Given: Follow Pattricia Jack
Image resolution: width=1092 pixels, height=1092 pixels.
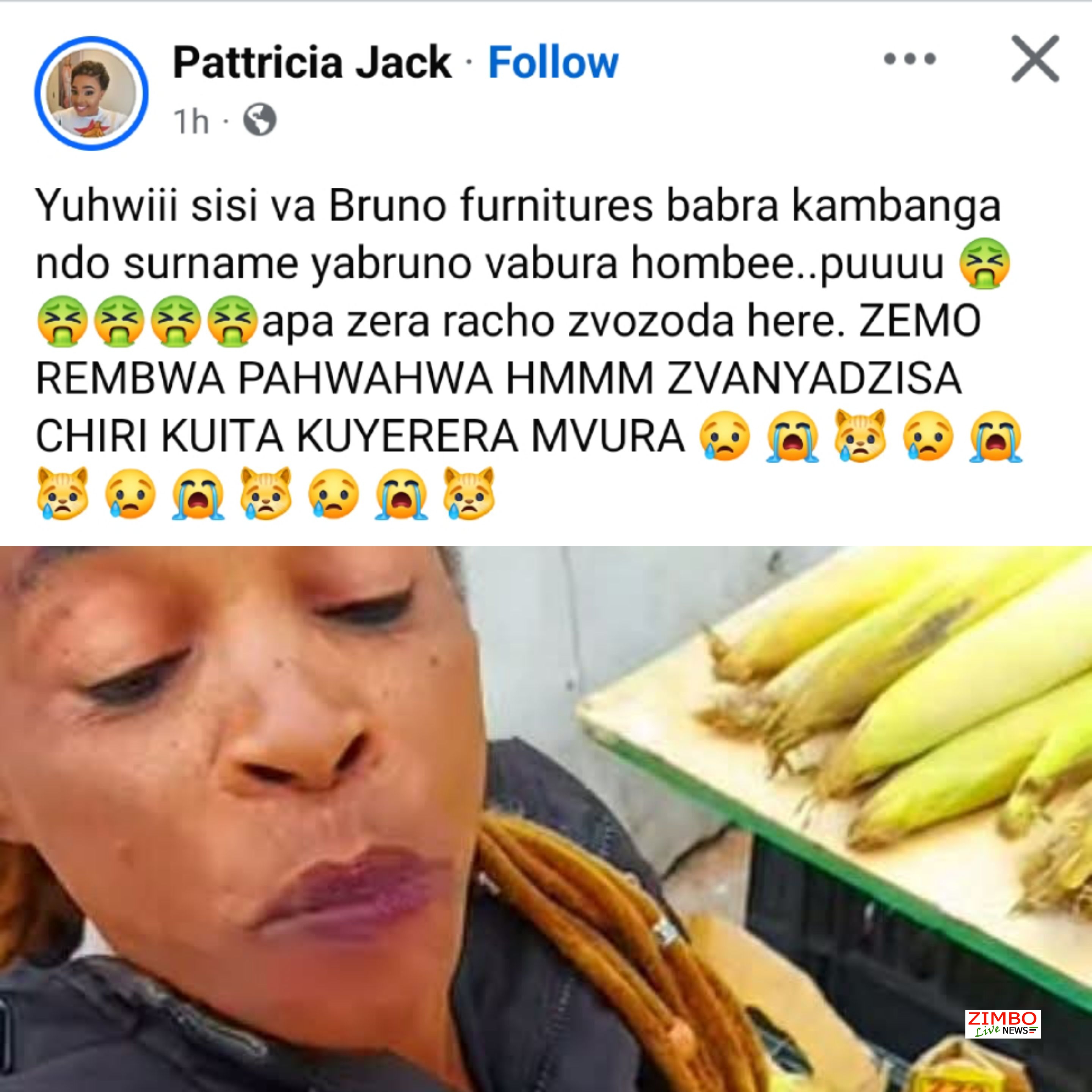Looking at the screenshot, I should pyautogui.click(x=553, y=62).
